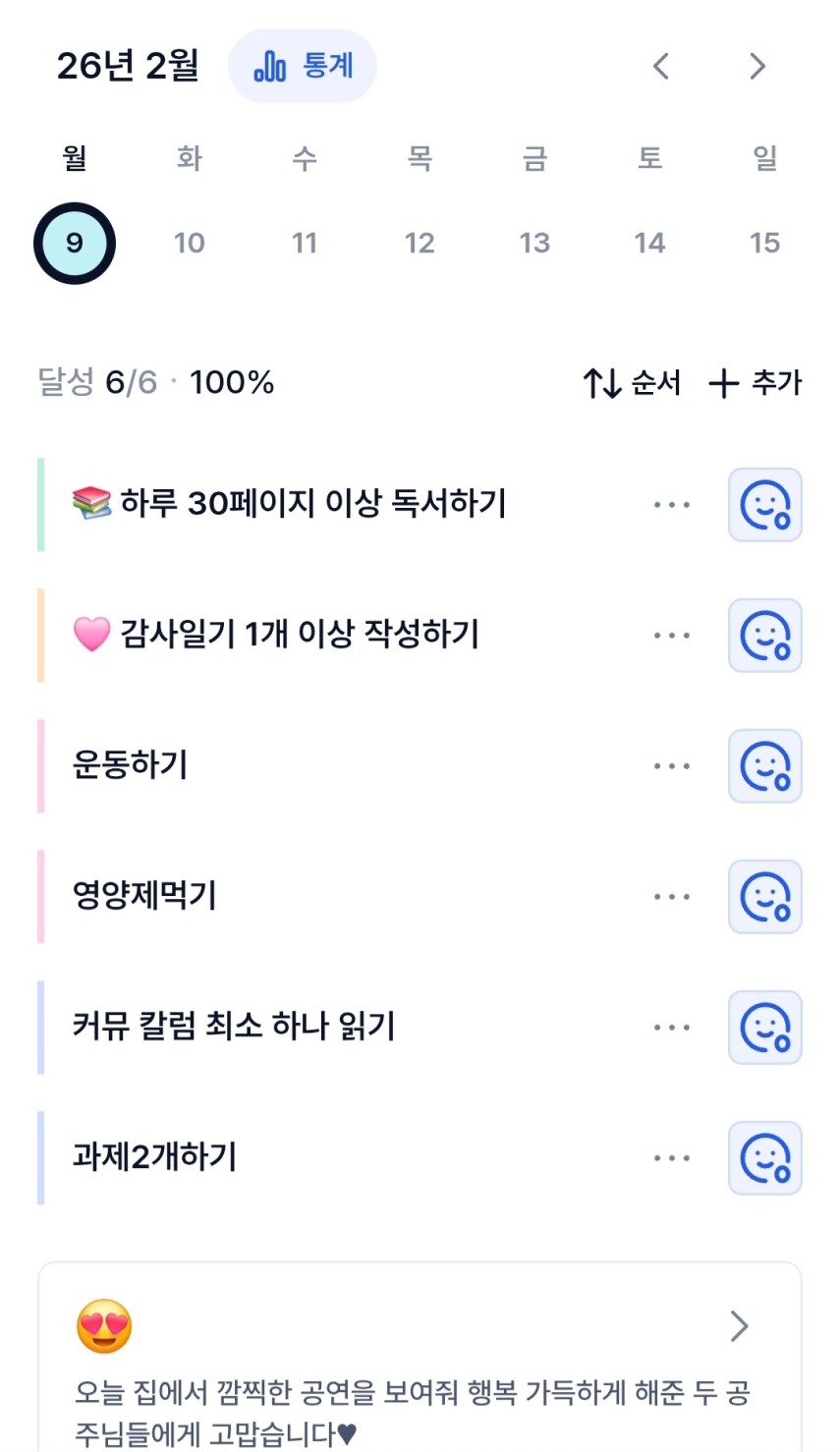Tap the emoji check button for 하루 30페이지 이상 독서하기

764,505
